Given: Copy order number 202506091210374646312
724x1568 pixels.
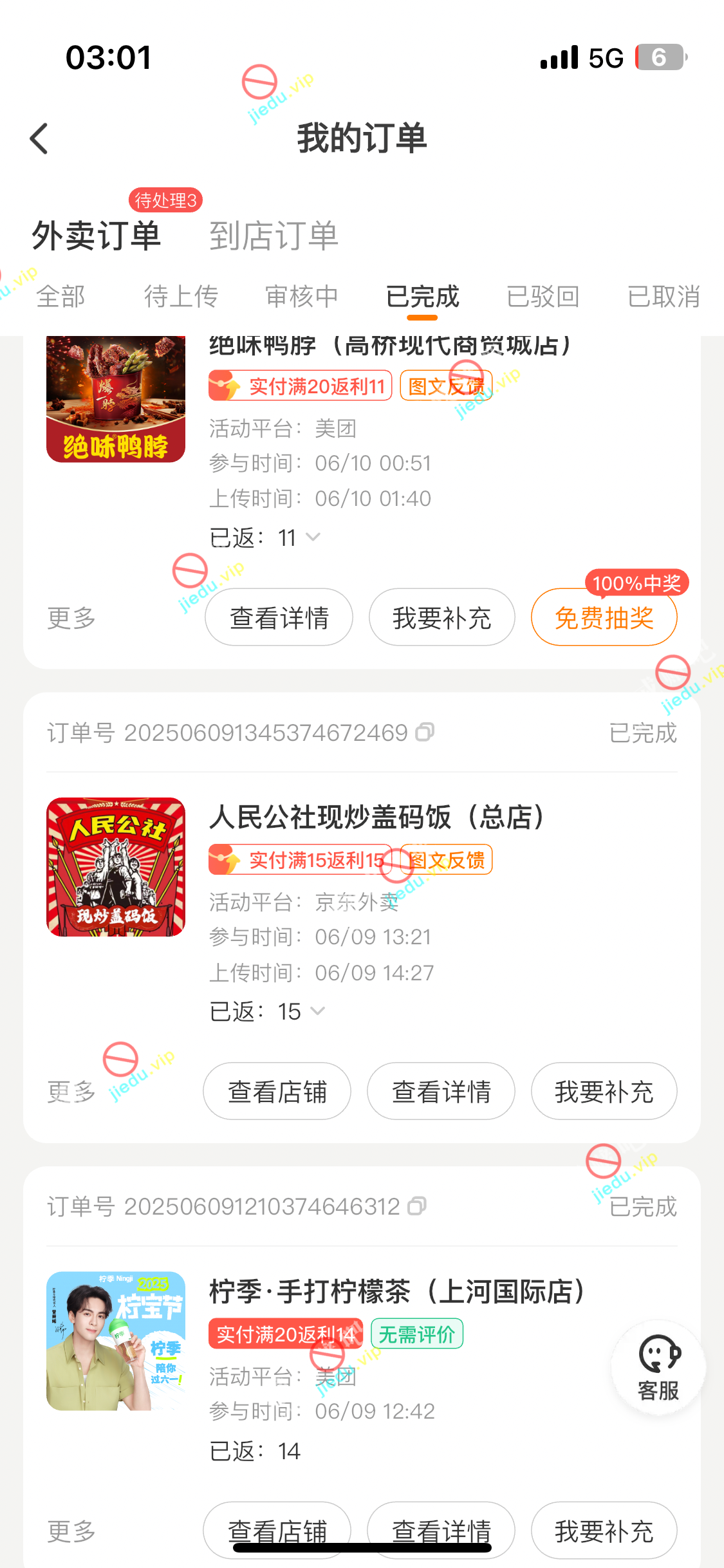Looking at the screenshot, I should (x=417, y=1206).
